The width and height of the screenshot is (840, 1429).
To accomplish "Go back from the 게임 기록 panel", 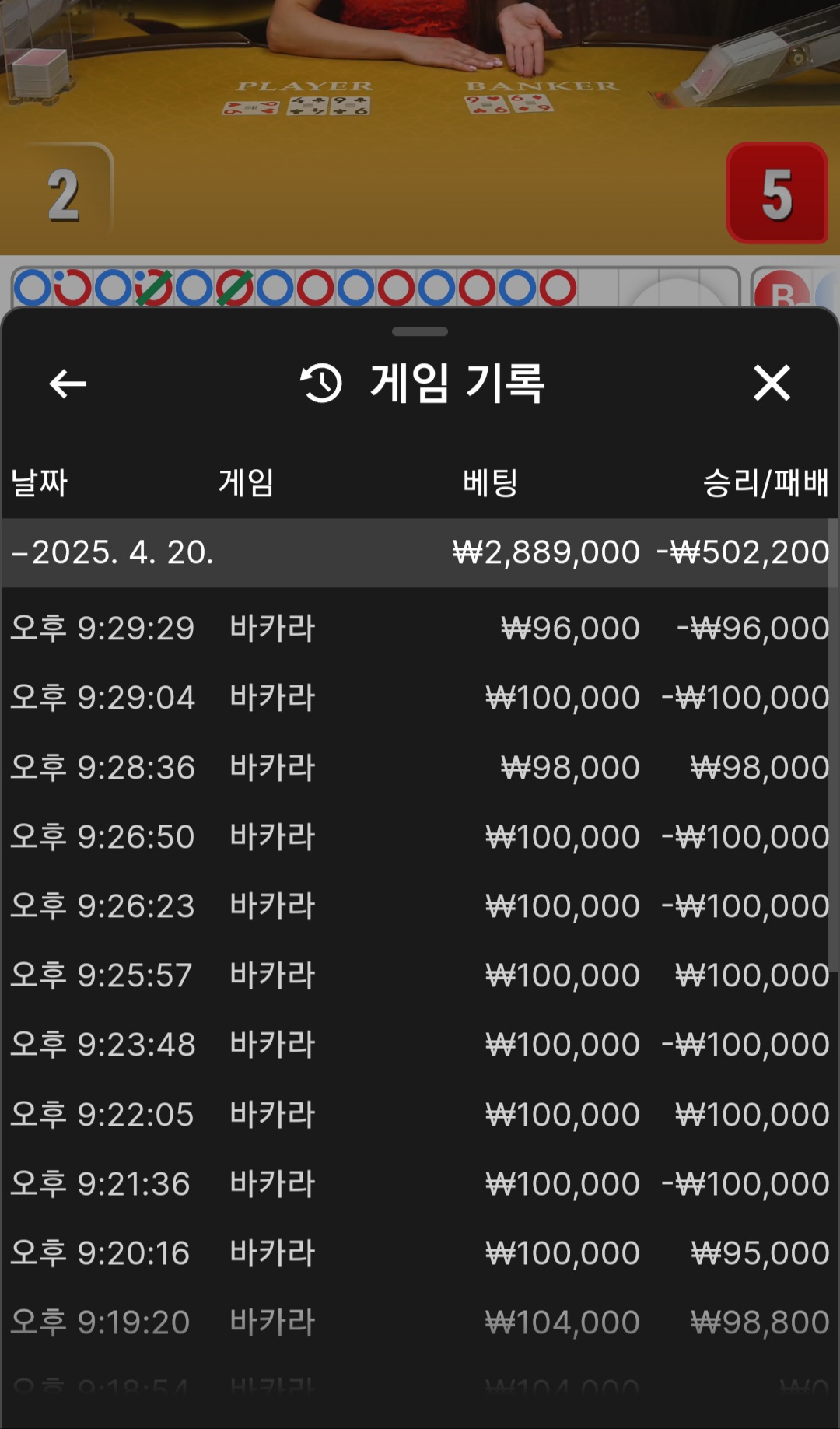I will tap(68, 384).
